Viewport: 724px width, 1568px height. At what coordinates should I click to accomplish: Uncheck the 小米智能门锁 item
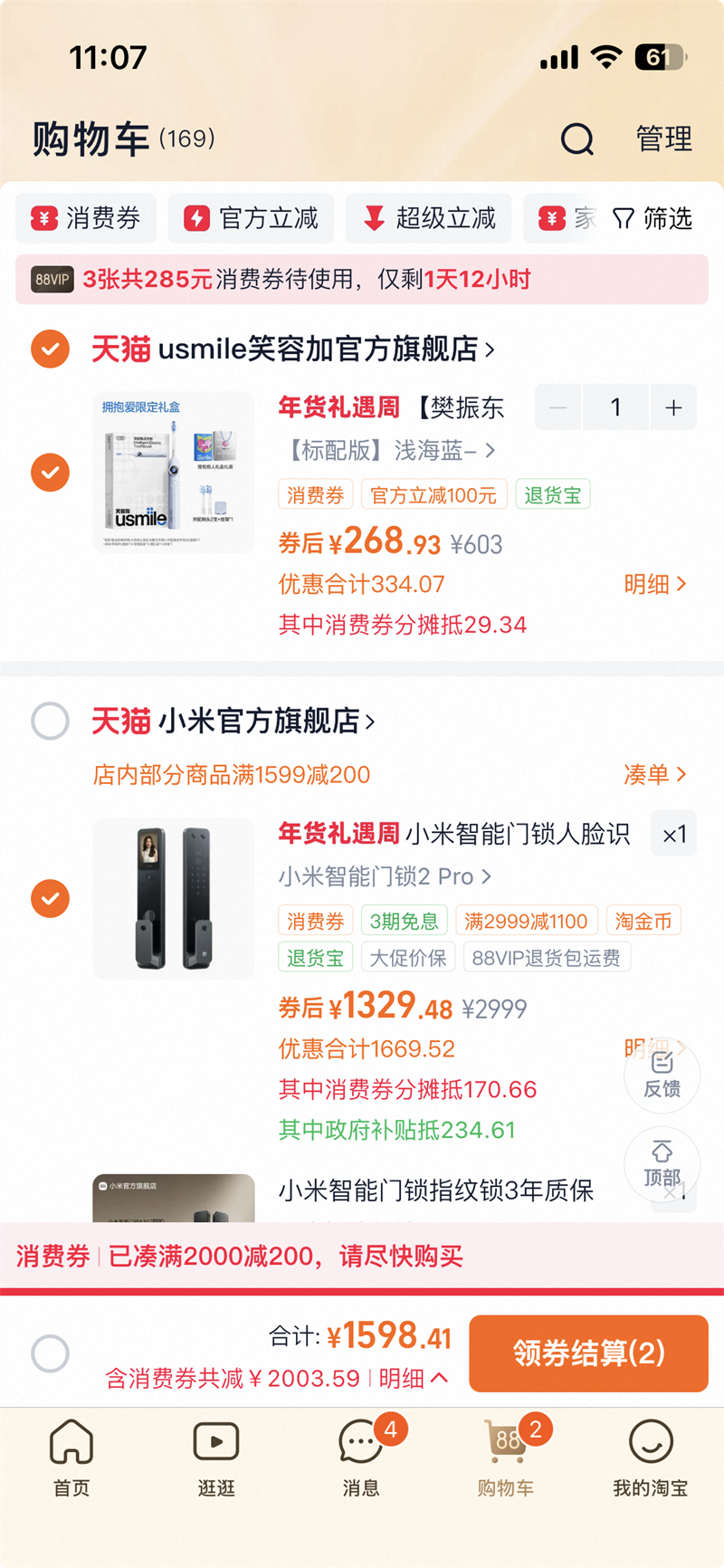[x=50, y=898]
